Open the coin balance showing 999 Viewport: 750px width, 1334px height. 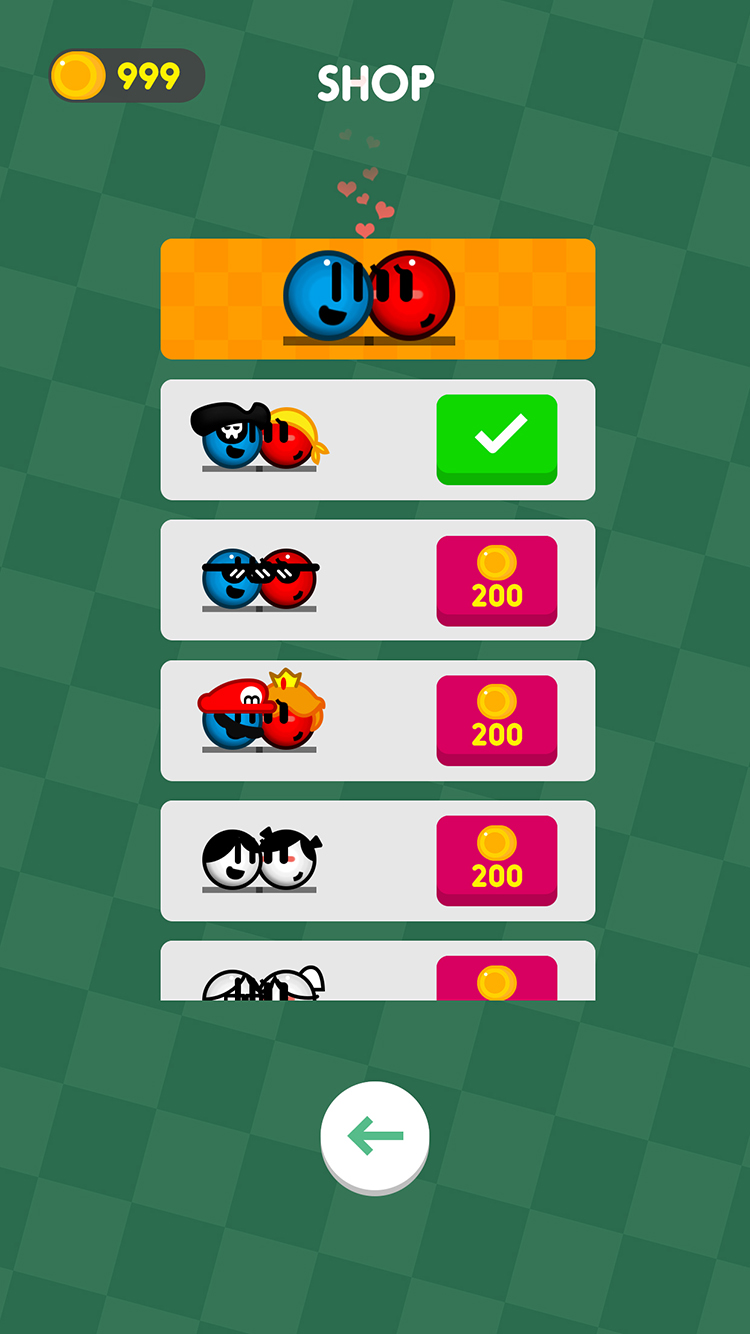pos(127,76)
